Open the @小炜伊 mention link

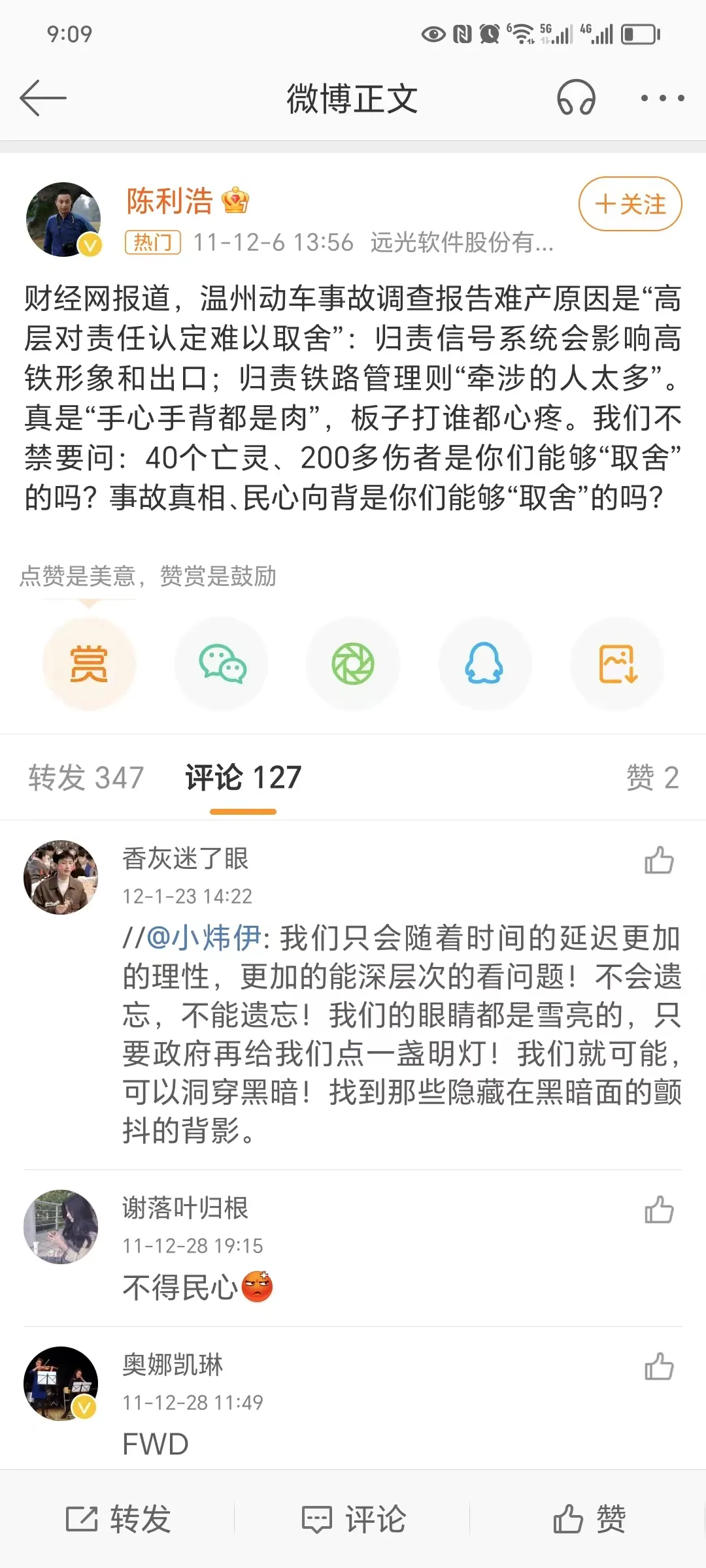tap(204, 938)
